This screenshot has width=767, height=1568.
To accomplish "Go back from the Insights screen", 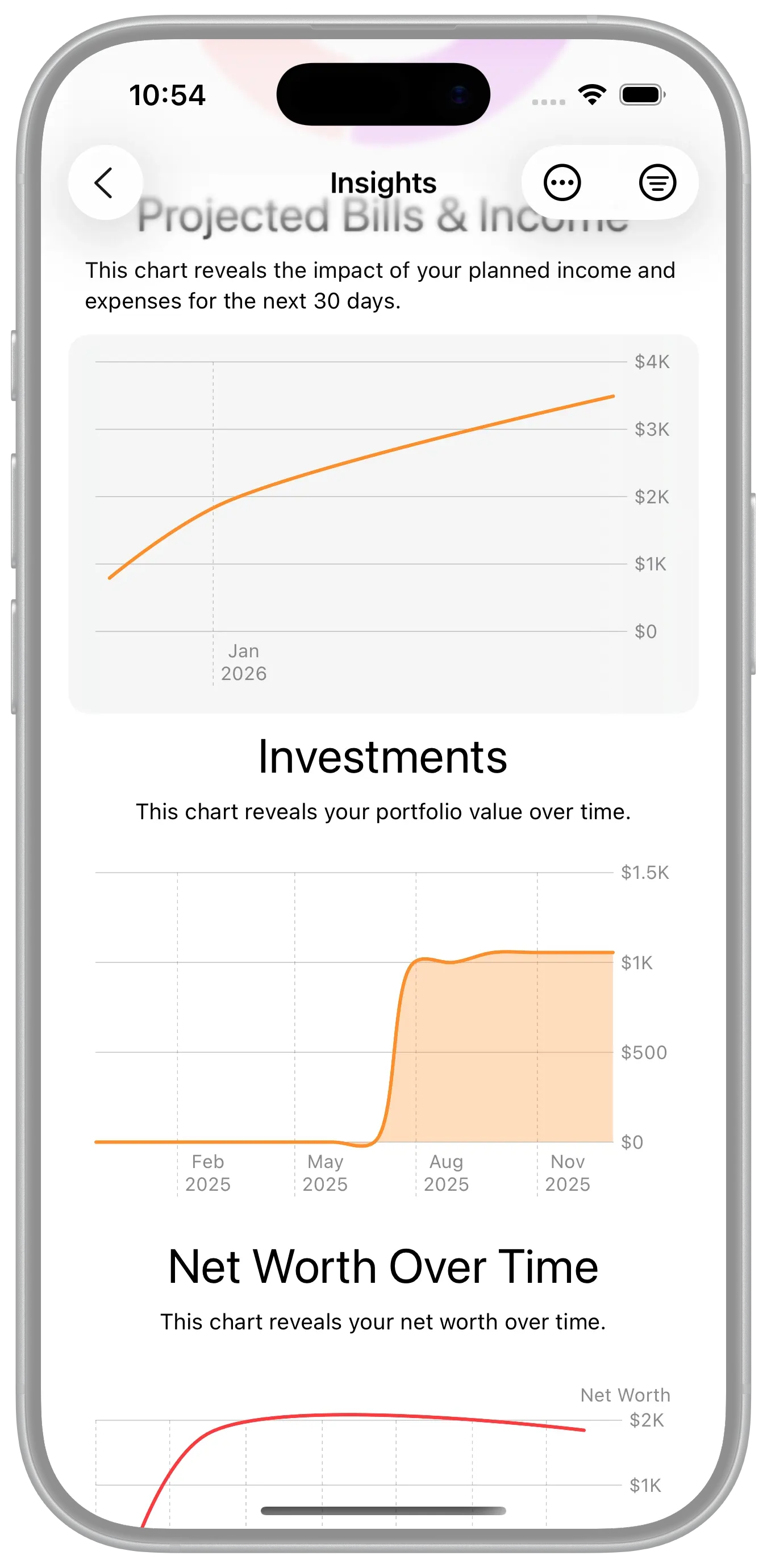I will pyautogui.click(x=105, y=182).
